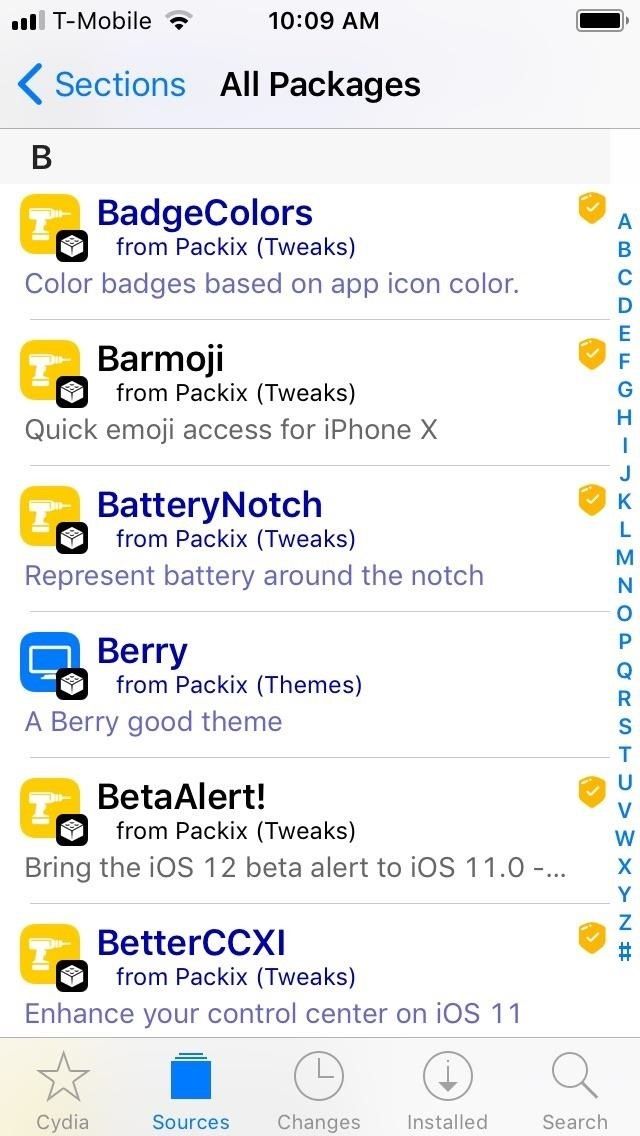Jump to letter T in the index
The width and height of the screenshot is (640, 1136).
[625, 754]
